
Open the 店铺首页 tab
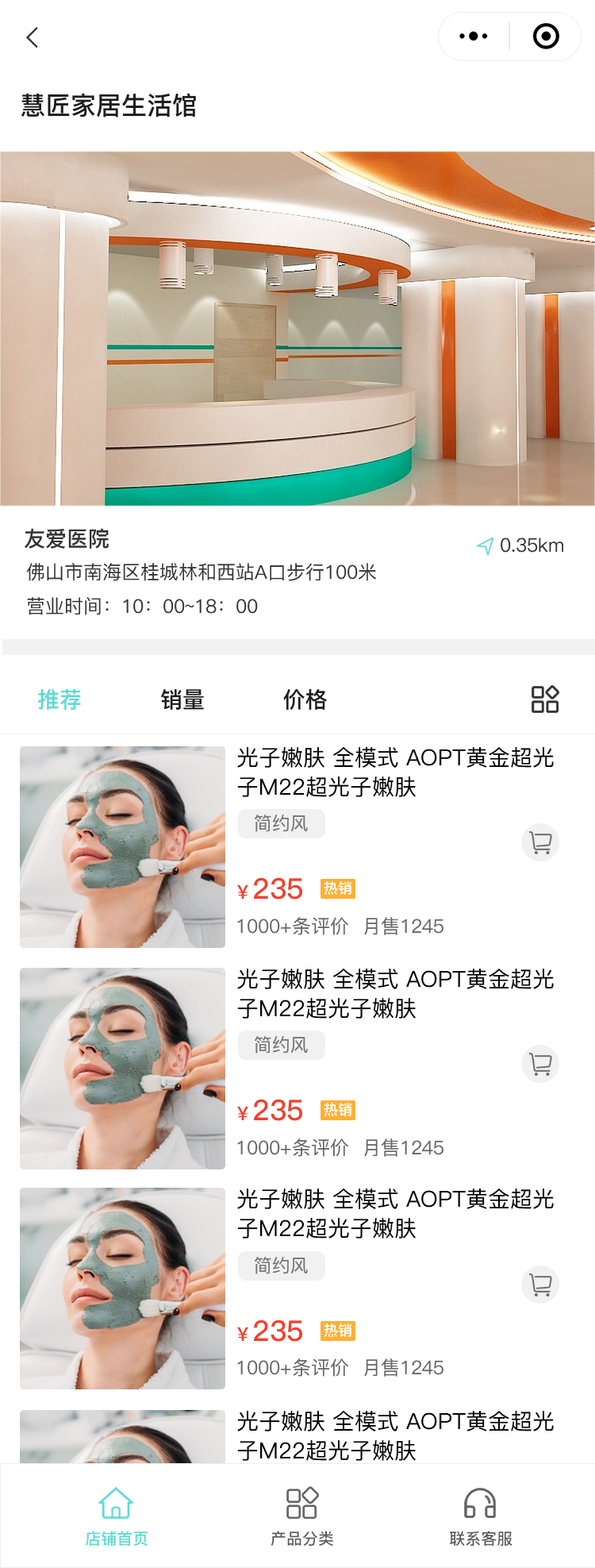tap(116, 1516)
